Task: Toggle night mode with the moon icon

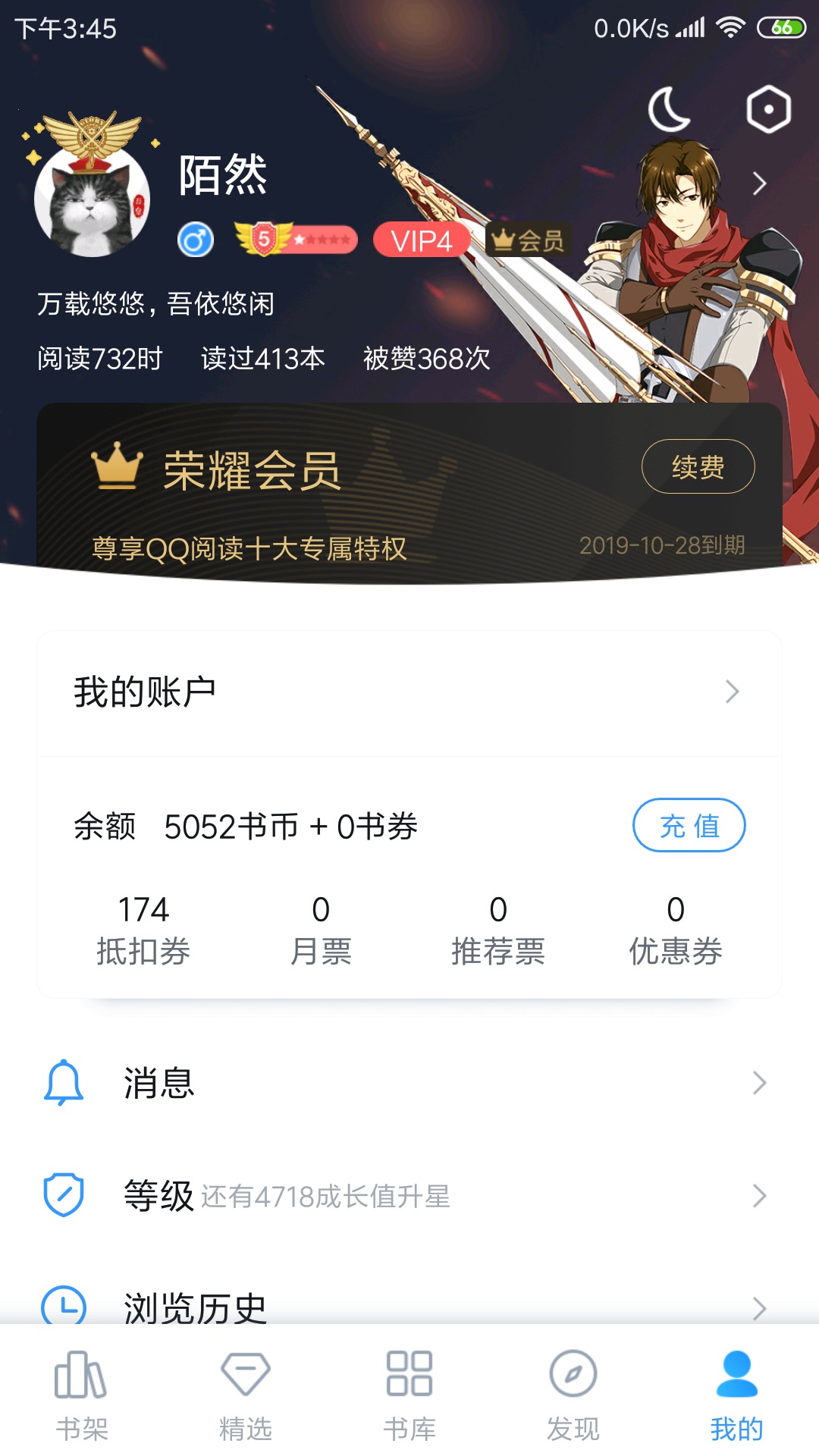Action: 669,109
